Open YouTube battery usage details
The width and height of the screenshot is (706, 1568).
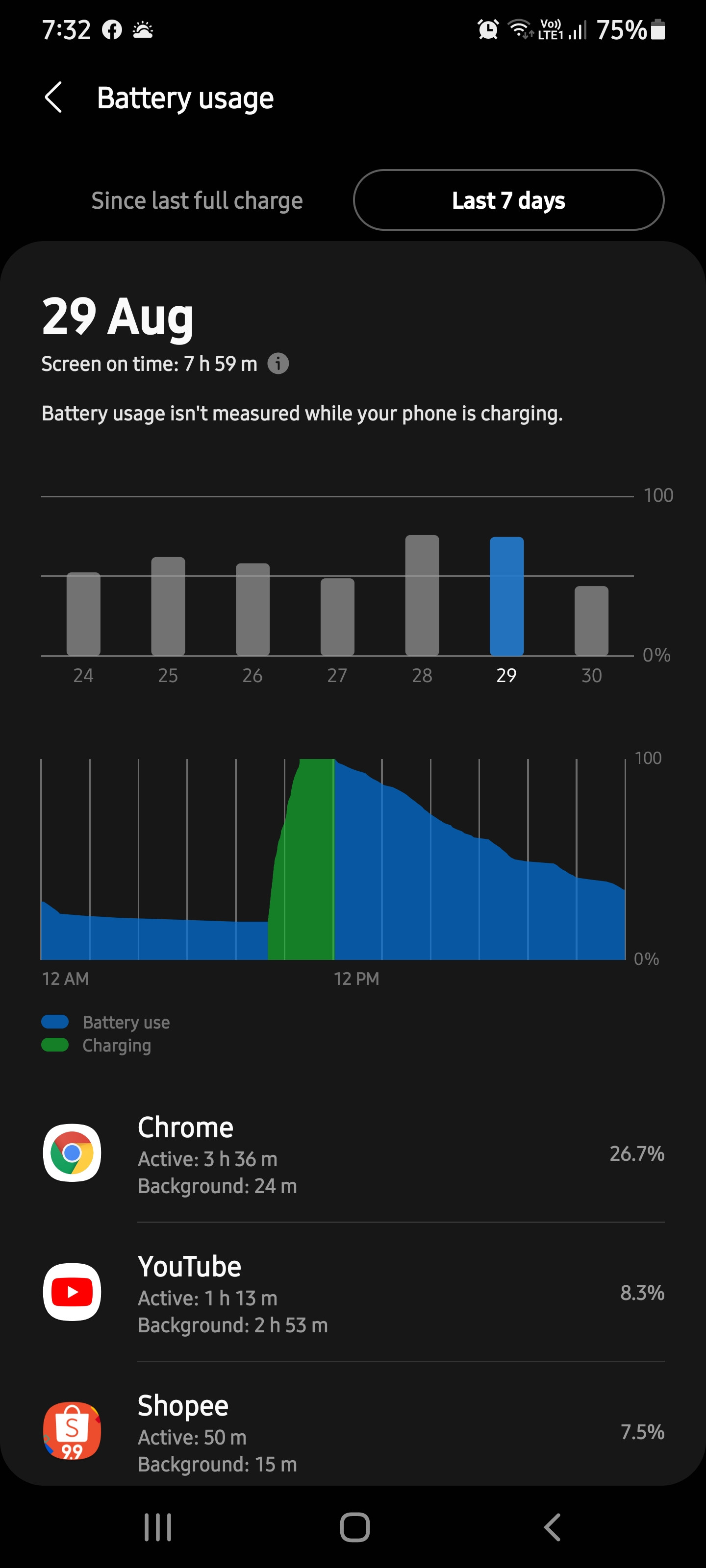point(353,1293)
